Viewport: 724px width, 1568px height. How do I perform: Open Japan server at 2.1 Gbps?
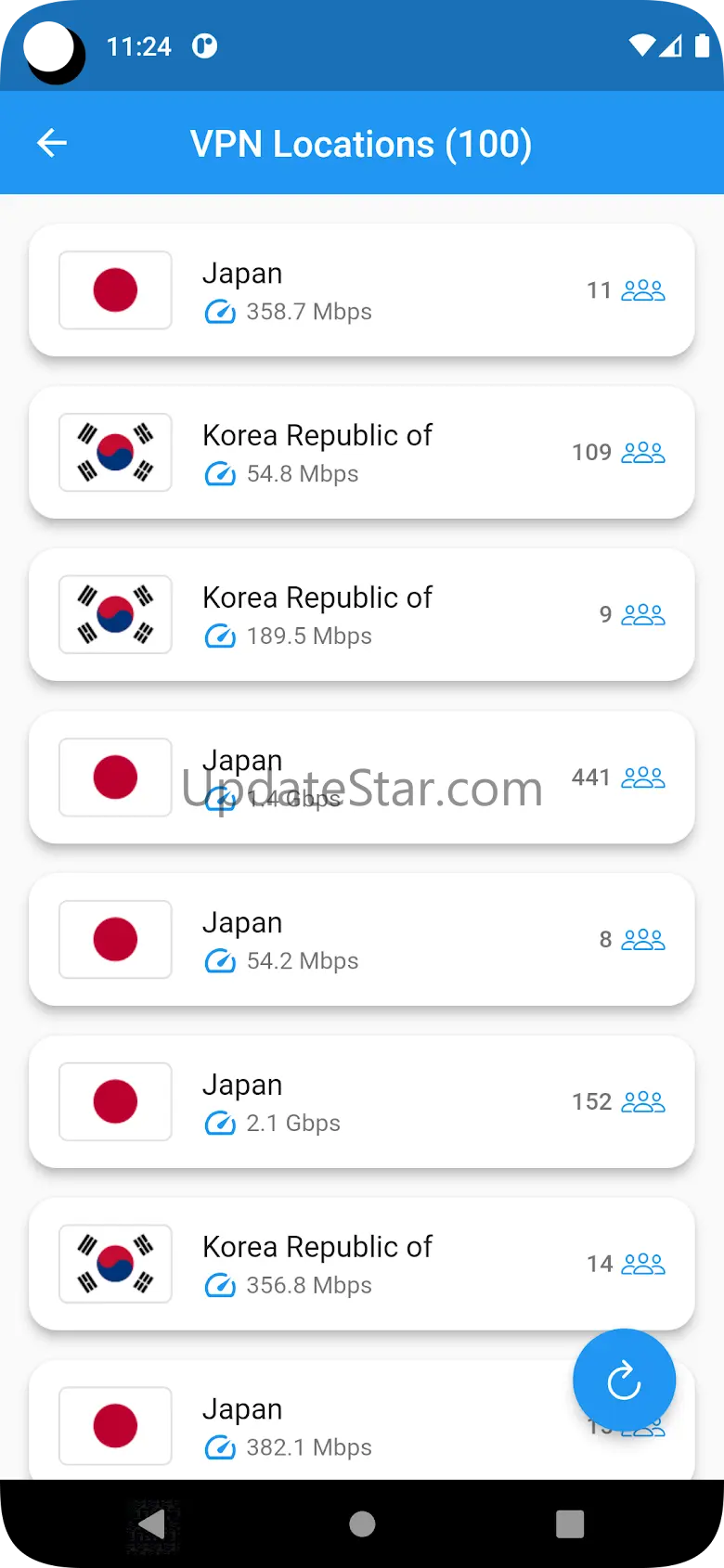(361, 1102)
